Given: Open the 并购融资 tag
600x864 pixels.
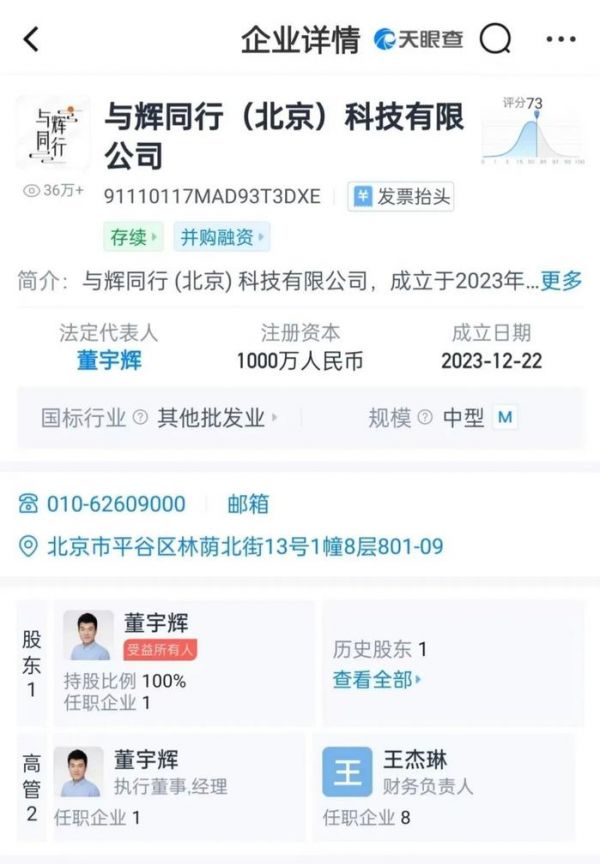Looking at the screenshot, I should pyautogui.click(x=222, y=237).
